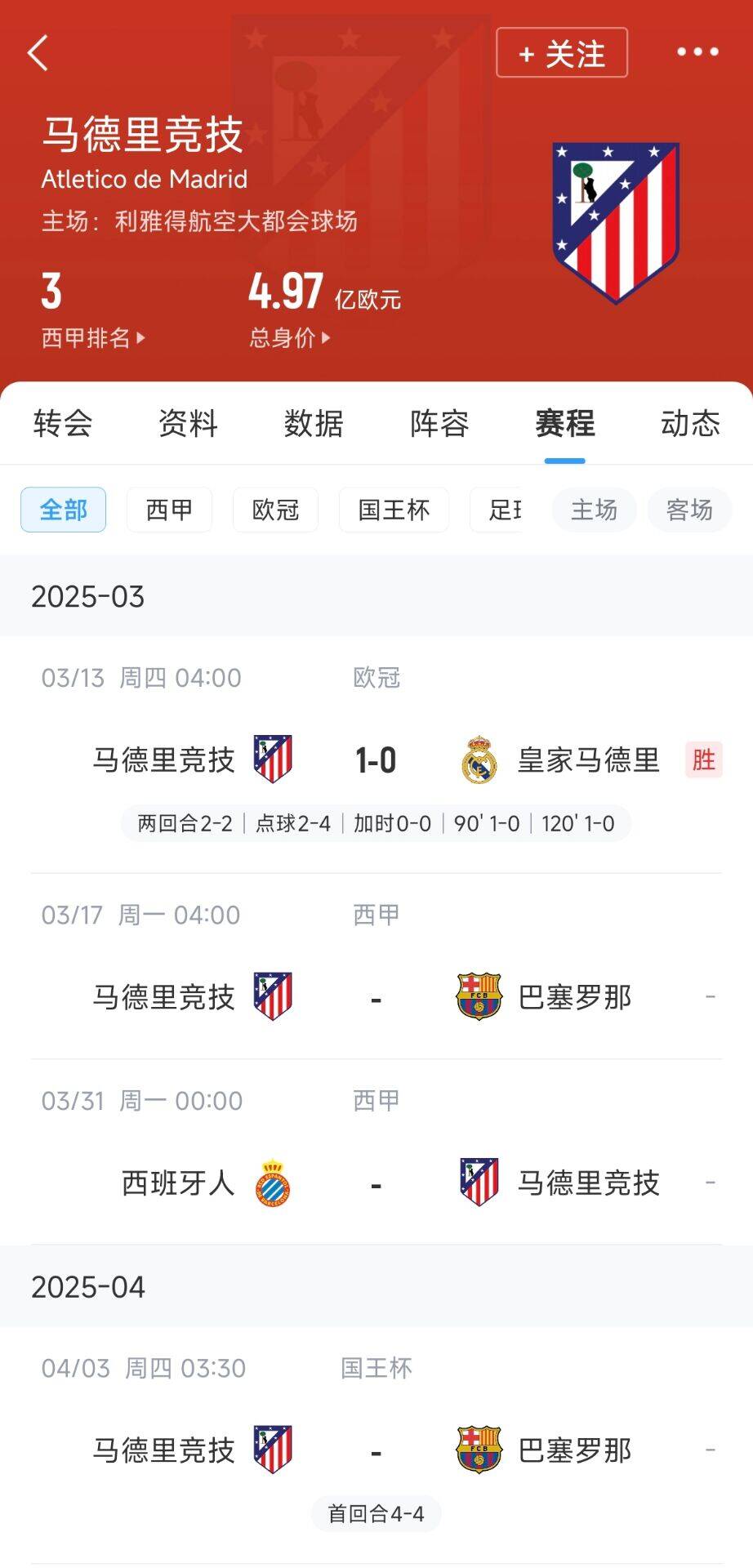Go back using the top-left arrow
753x1568 pixels.
tap(38, 54)
